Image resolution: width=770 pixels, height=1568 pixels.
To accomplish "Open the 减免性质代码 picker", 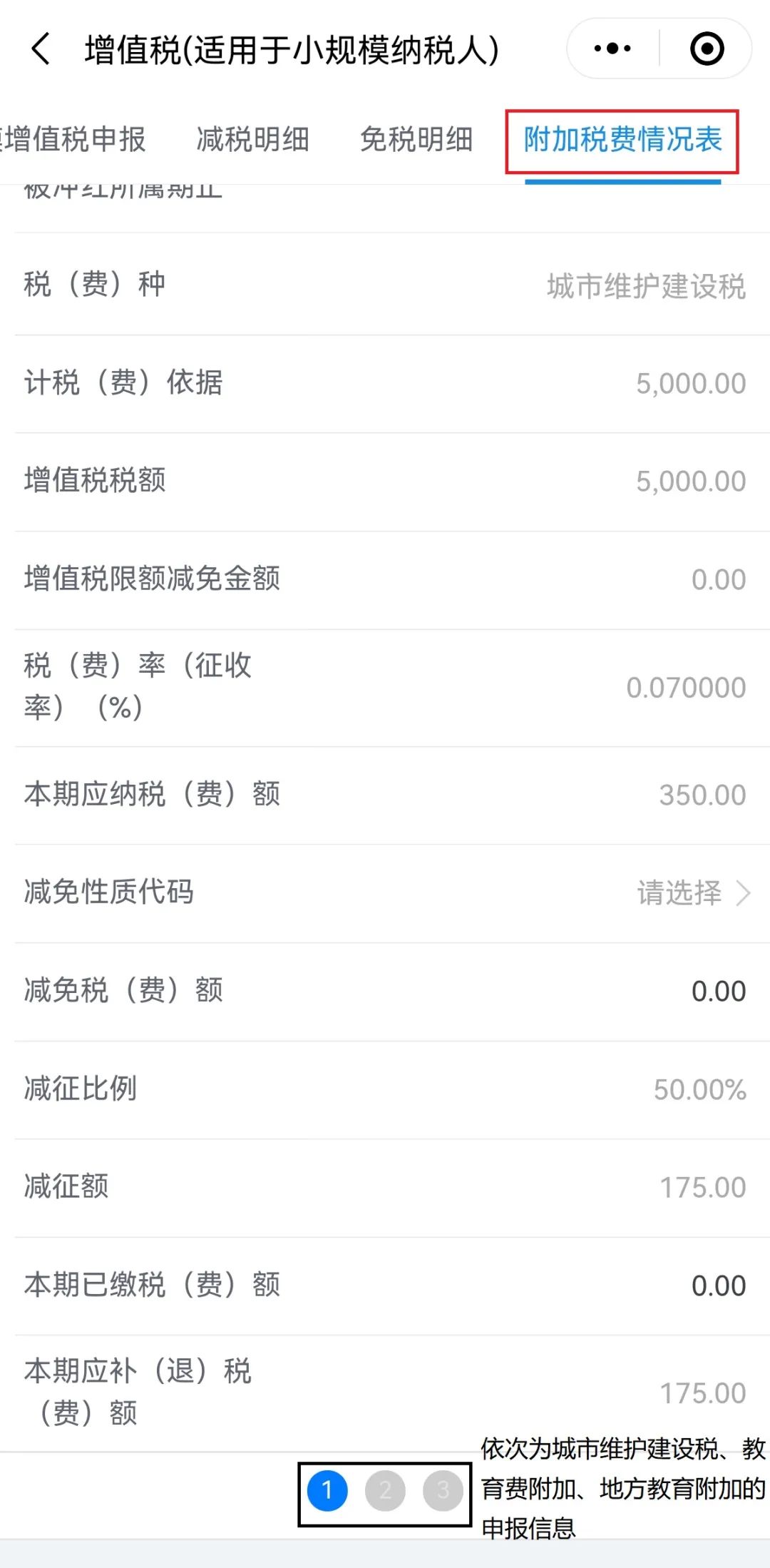I will click(385, 893).
